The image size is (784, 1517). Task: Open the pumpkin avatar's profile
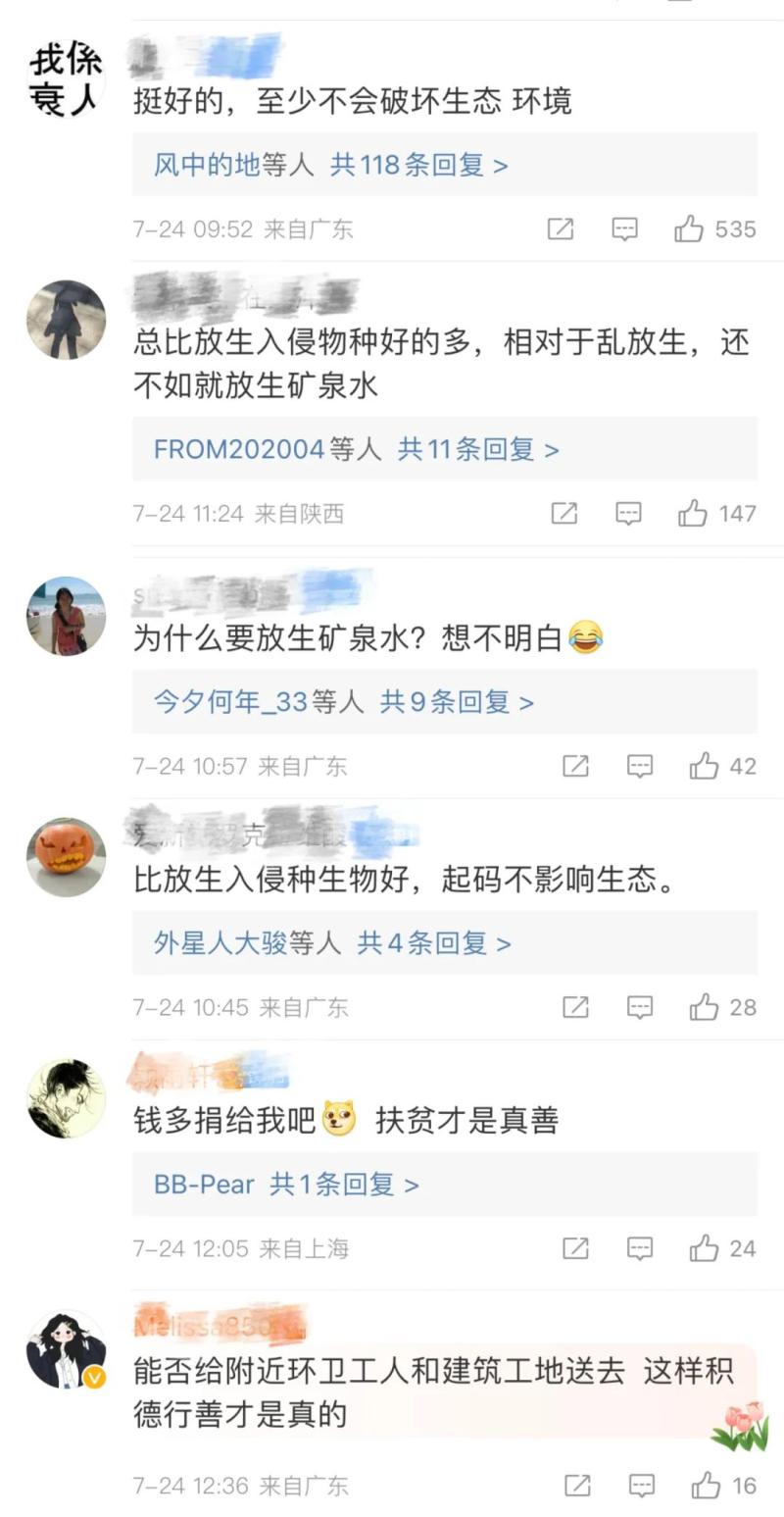[66, 856]
